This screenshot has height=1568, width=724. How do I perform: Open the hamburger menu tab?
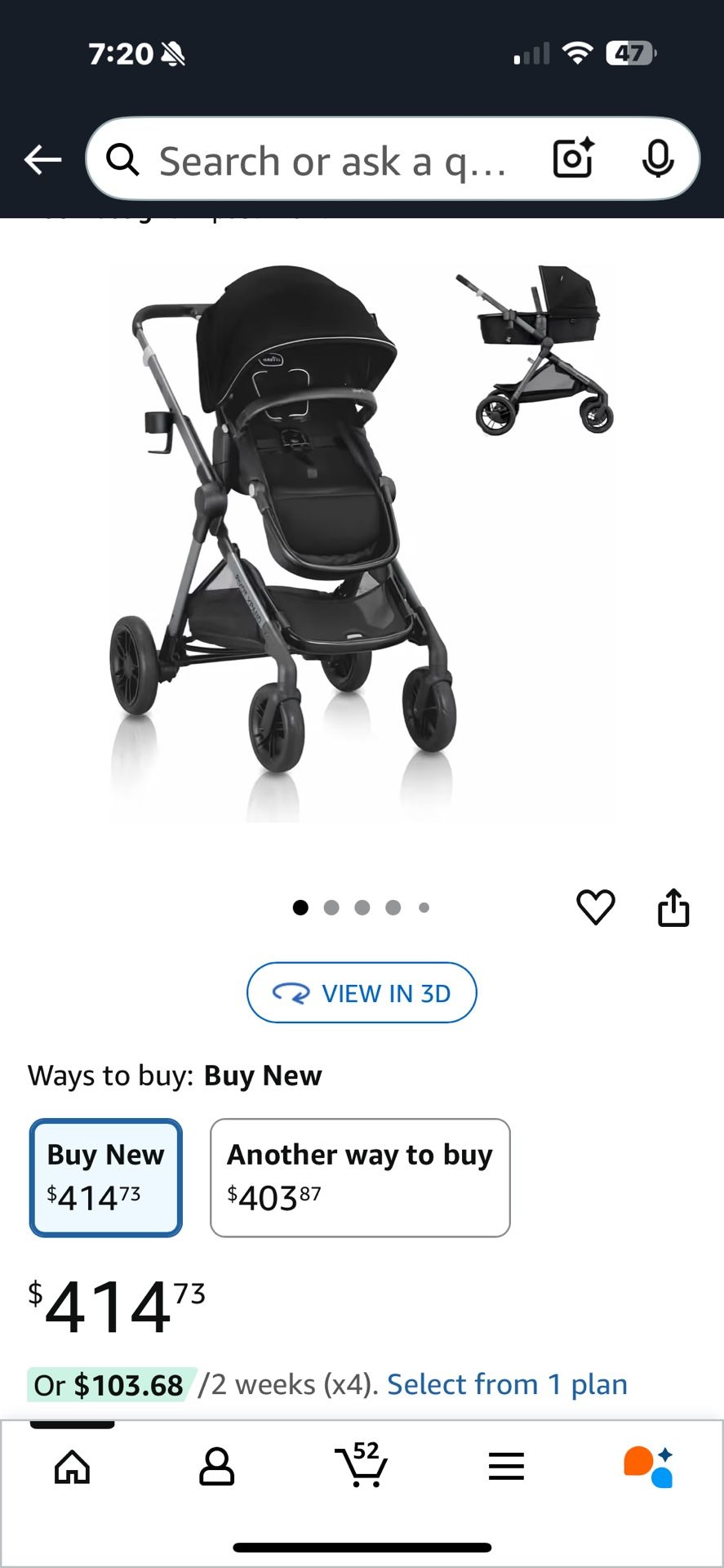pyautogui.click(x=506, y=1467)
